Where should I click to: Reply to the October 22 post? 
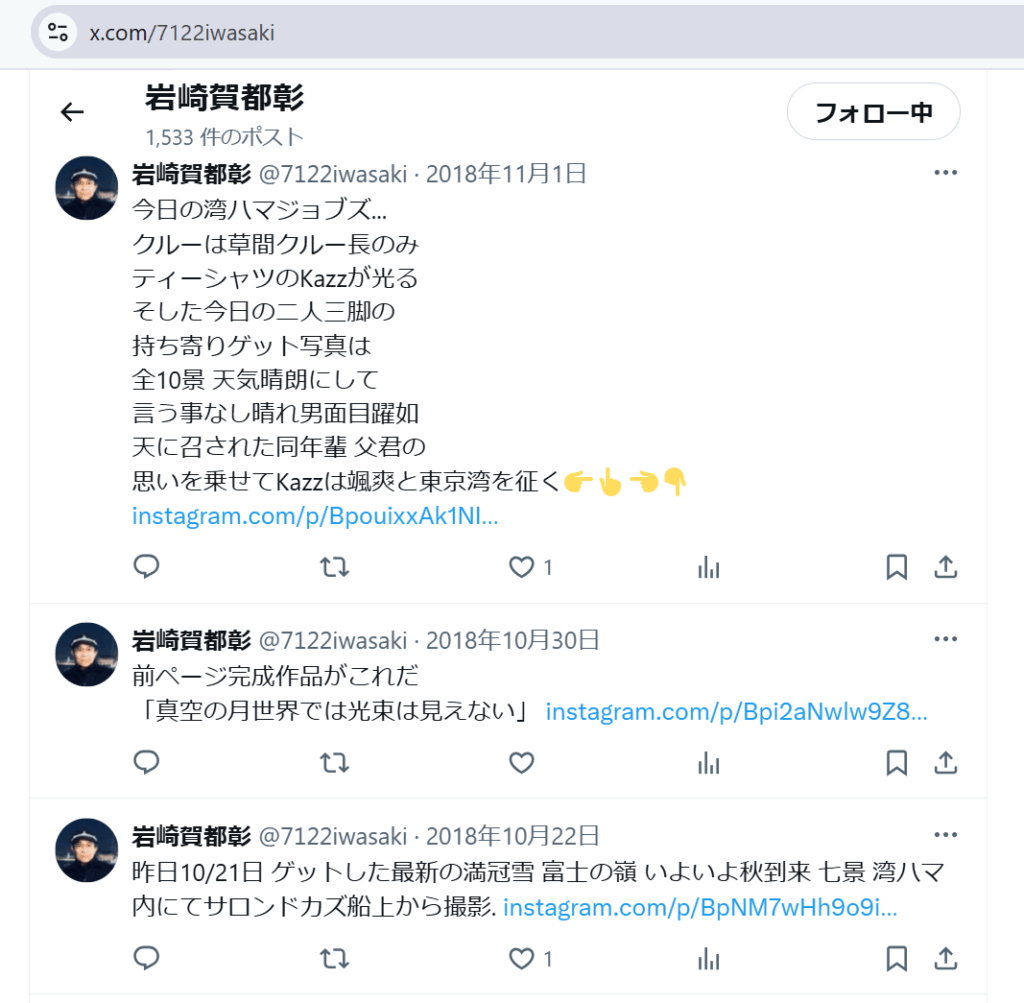(147, 958)
